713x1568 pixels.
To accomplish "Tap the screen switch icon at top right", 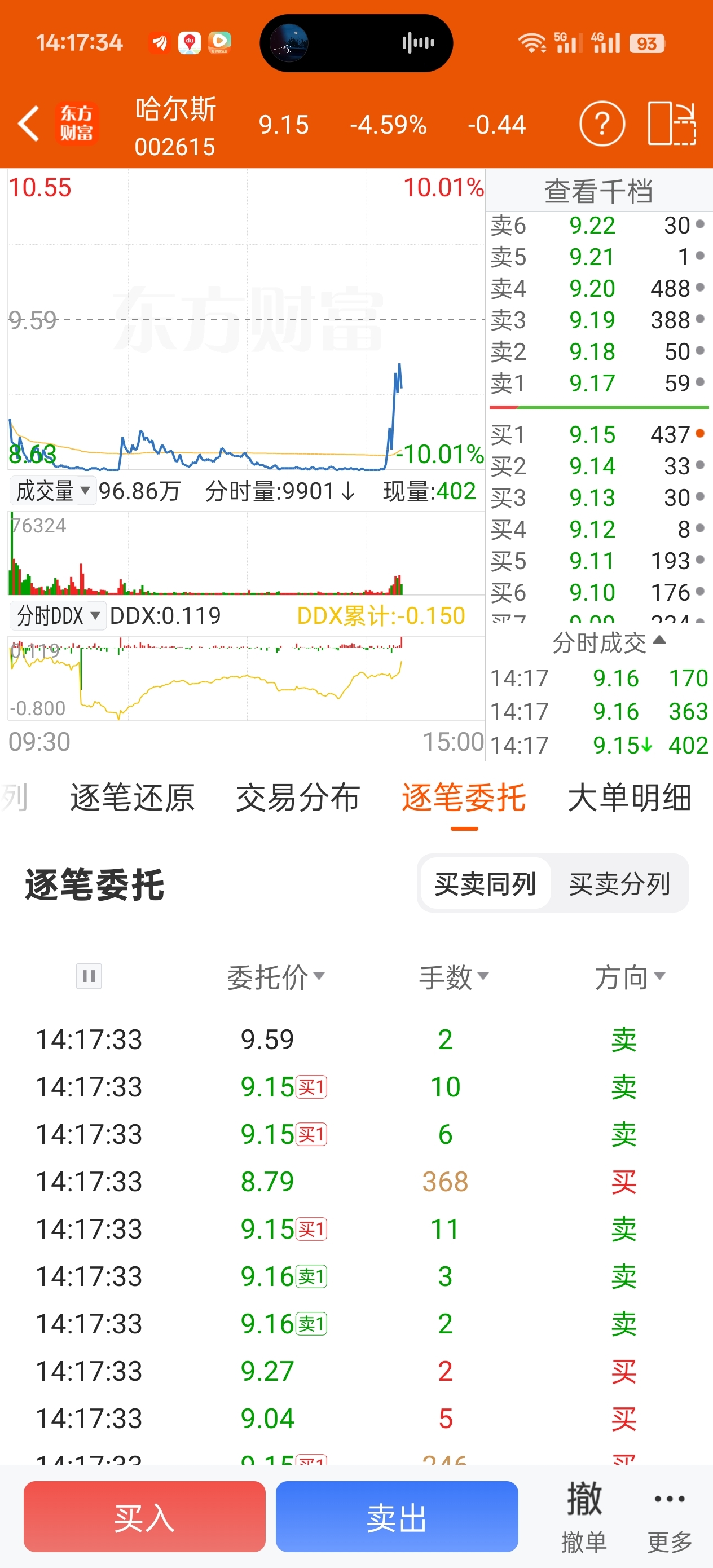I will tap(671, 124).
